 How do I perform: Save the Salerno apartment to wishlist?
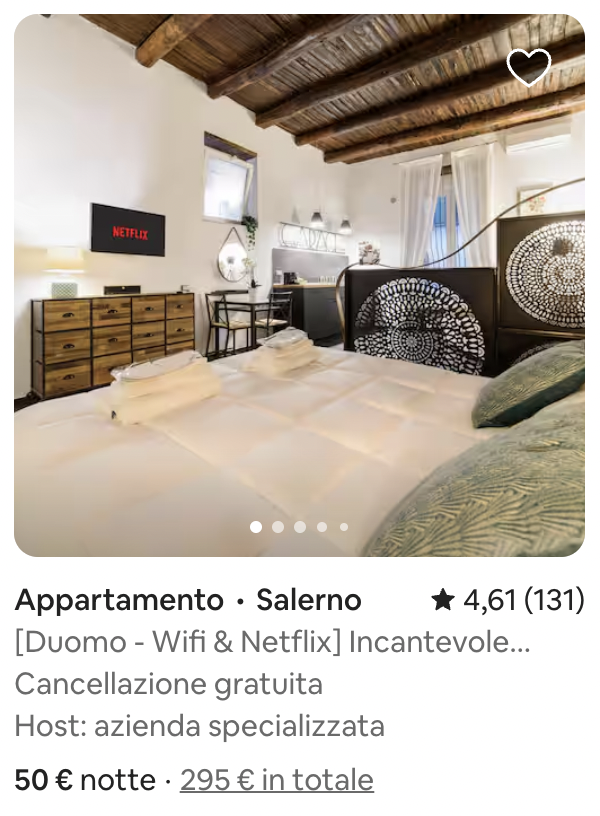click(528, 67)
